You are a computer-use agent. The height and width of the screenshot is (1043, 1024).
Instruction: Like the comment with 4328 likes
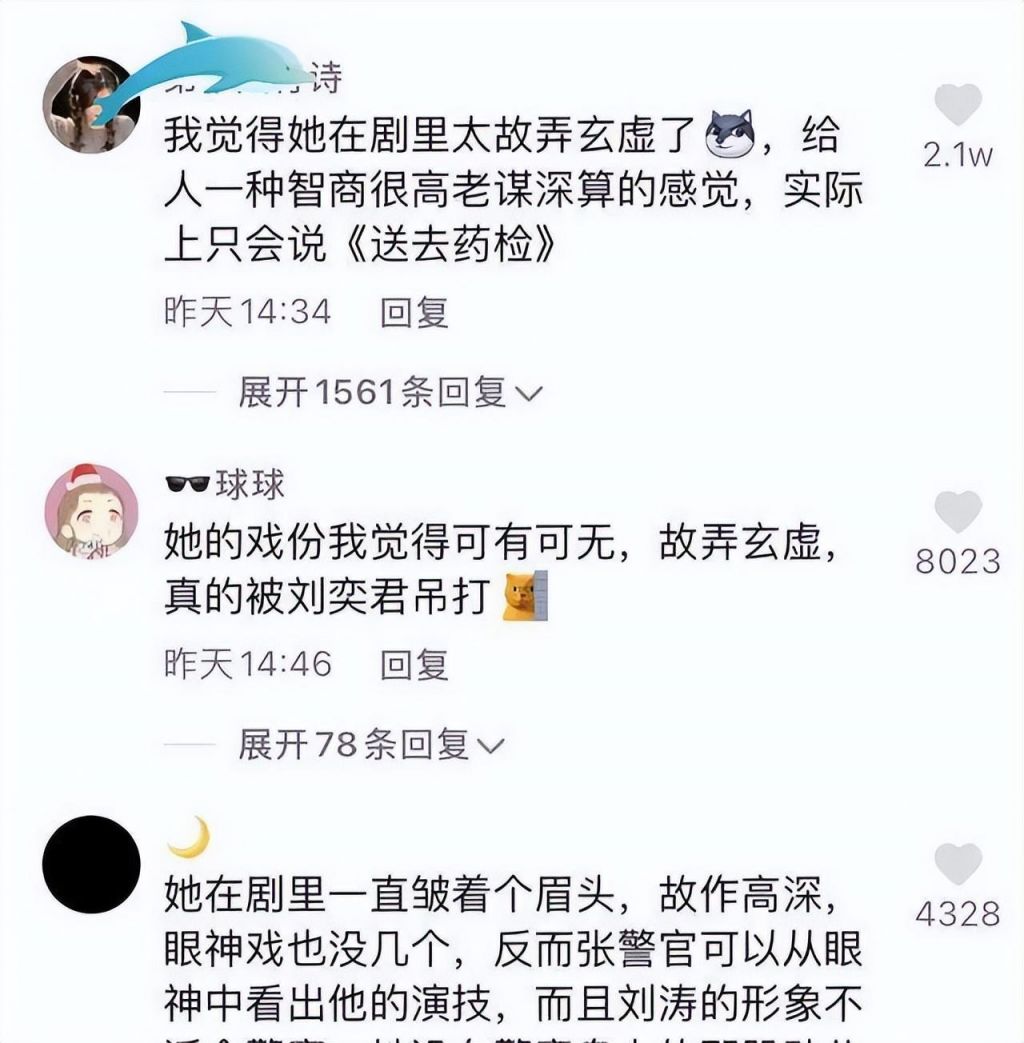point(957,864)
